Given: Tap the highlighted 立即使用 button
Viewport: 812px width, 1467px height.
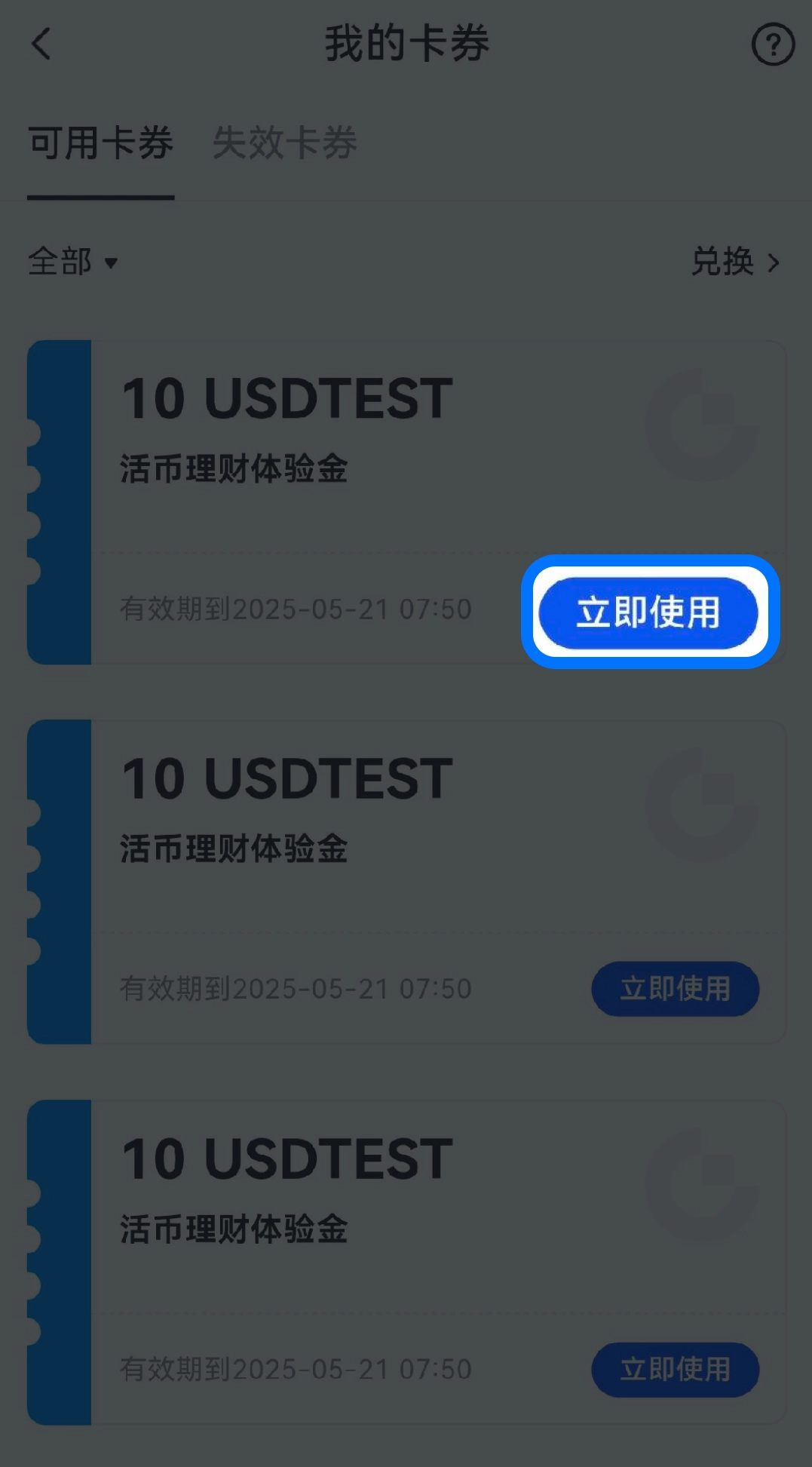Looking at the screenshot, I should [x=648, y=612].
